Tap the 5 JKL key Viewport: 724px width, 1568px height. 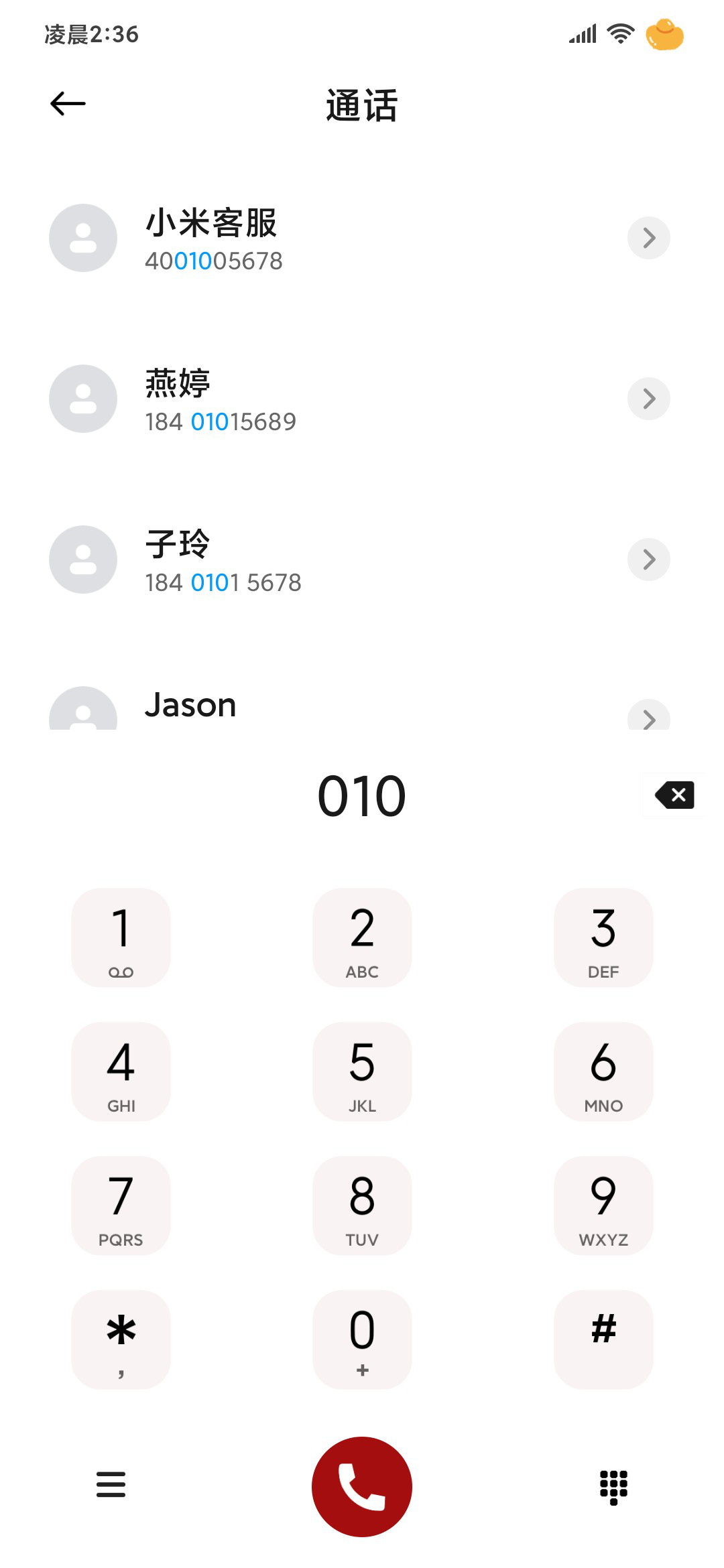pos(362,1071)
